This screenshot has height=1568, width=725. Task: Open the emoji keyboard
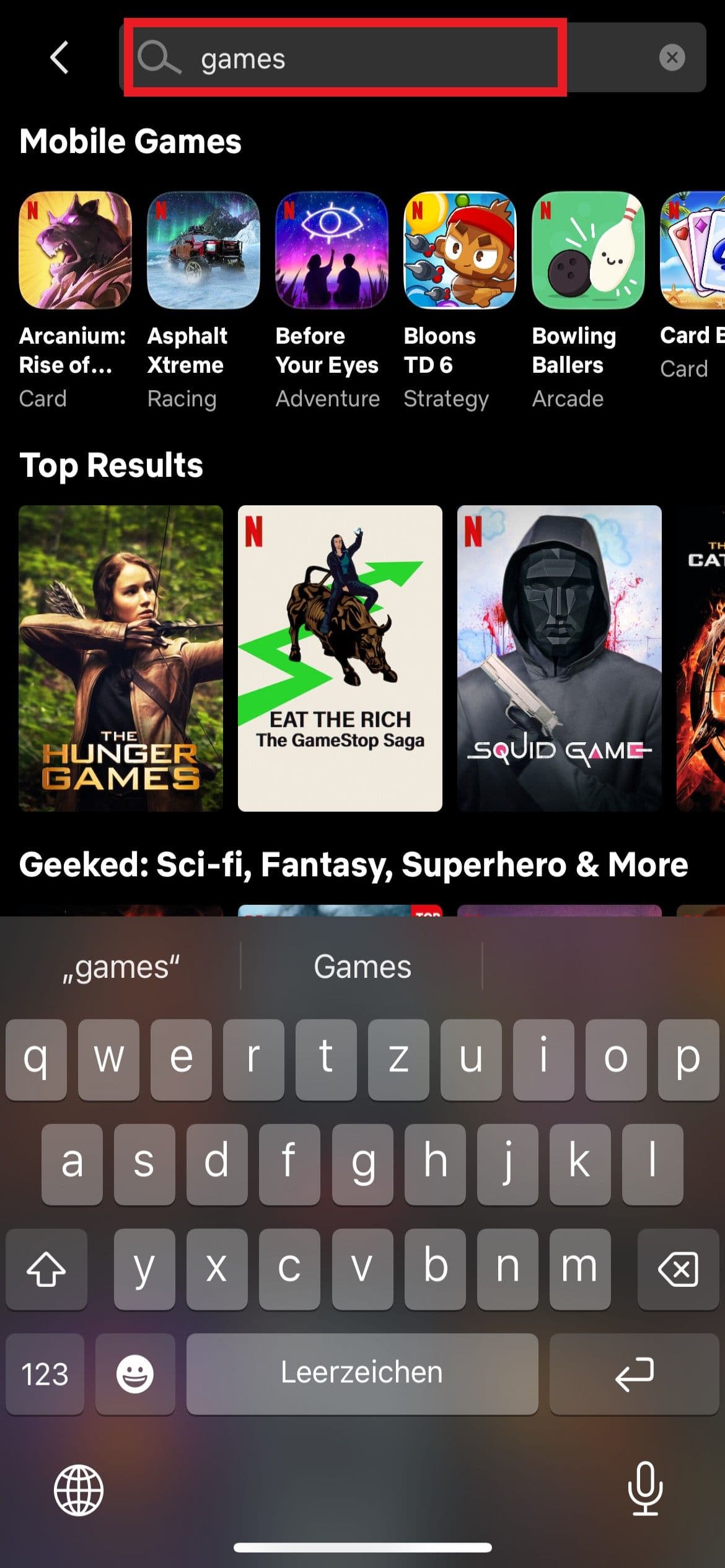pyautogui.click(x=135, y=1373)
